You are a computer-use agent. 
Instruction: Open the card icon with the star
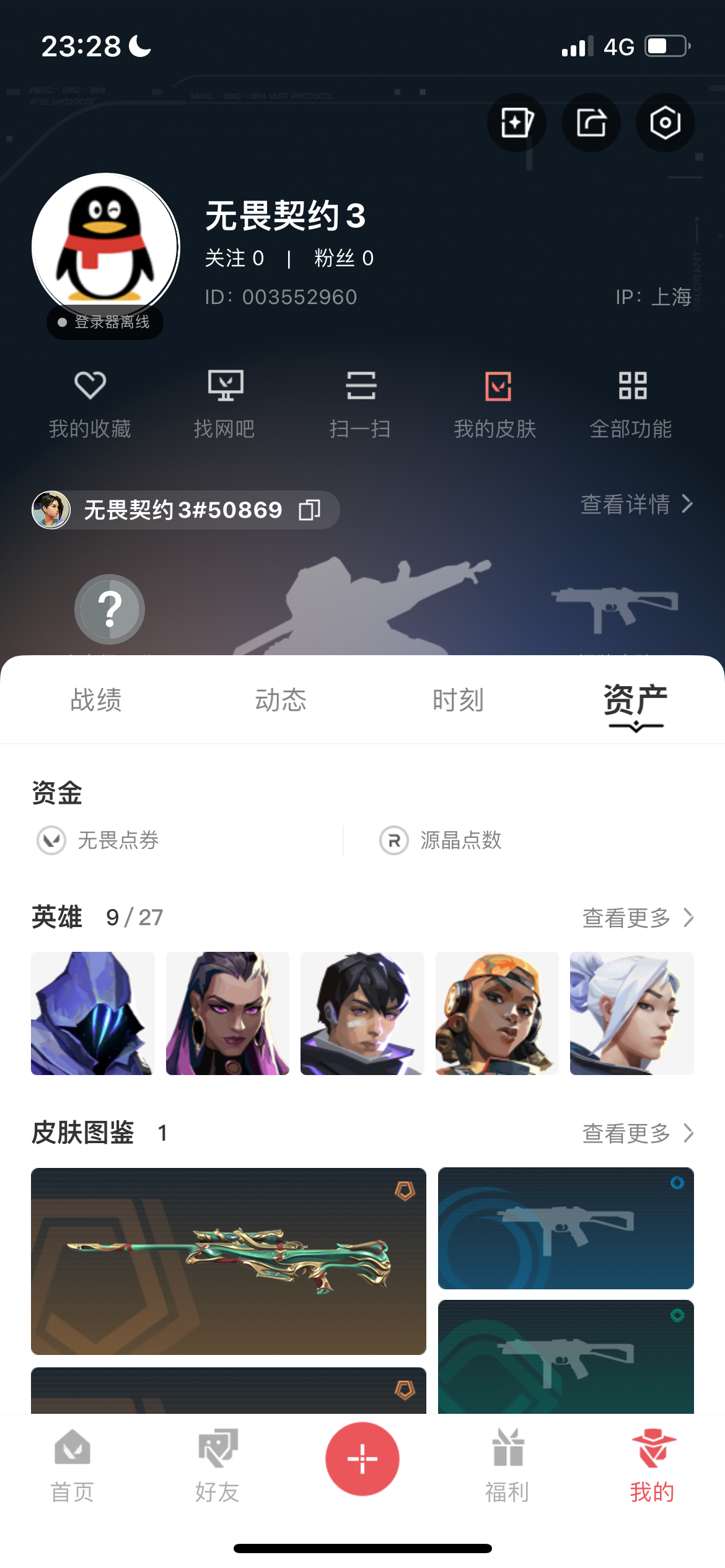[x=516, y=123]
